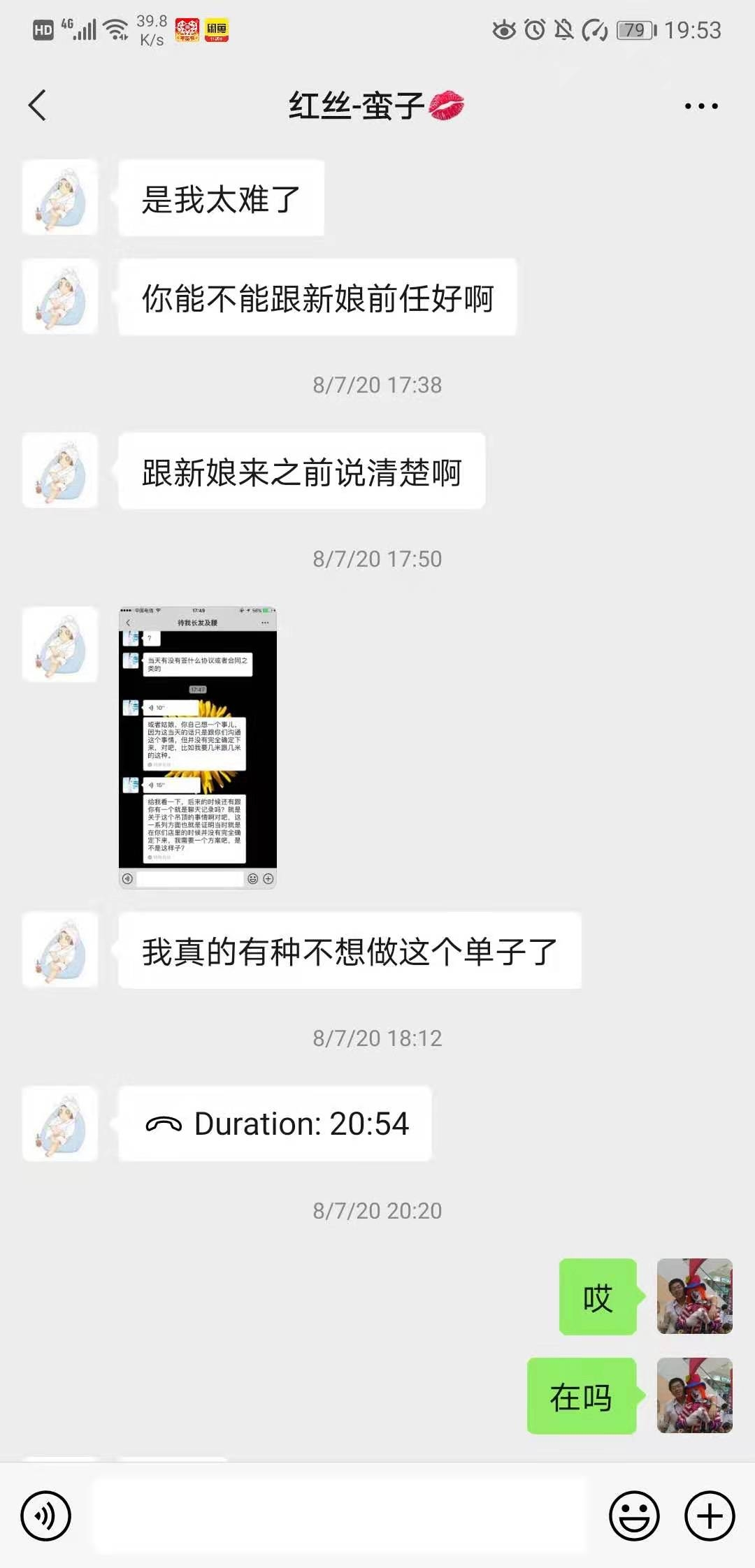The width and height of the screenshot is (755, 1568).
Task: Switch to voice message input
Action: point(46,1516)
